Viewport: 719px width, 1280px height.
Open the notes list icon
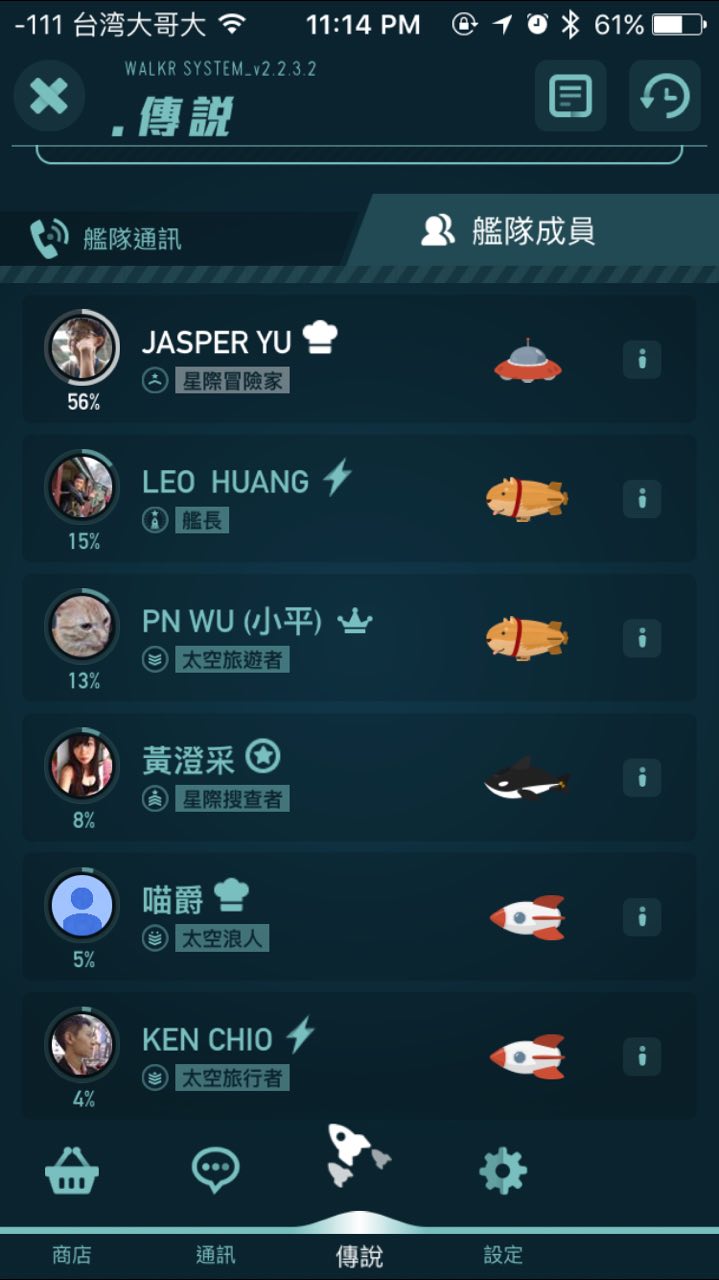coord(570,97)
